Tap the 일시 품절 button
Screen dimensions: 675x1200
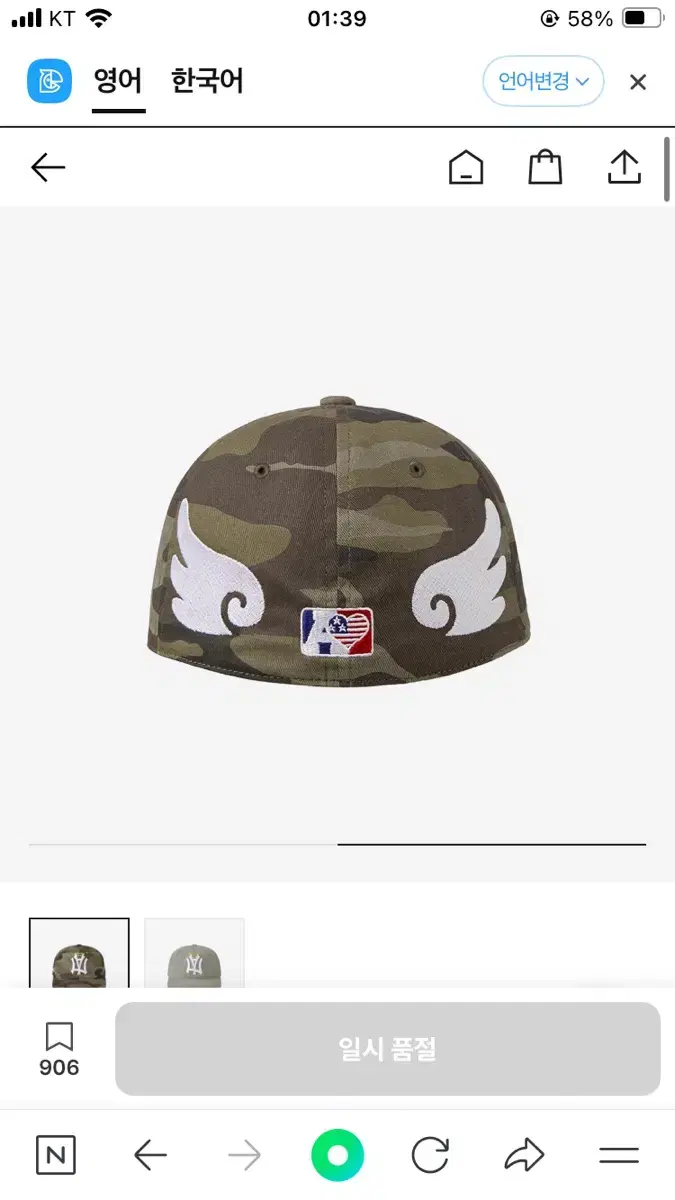click(x=387, y=1049)
